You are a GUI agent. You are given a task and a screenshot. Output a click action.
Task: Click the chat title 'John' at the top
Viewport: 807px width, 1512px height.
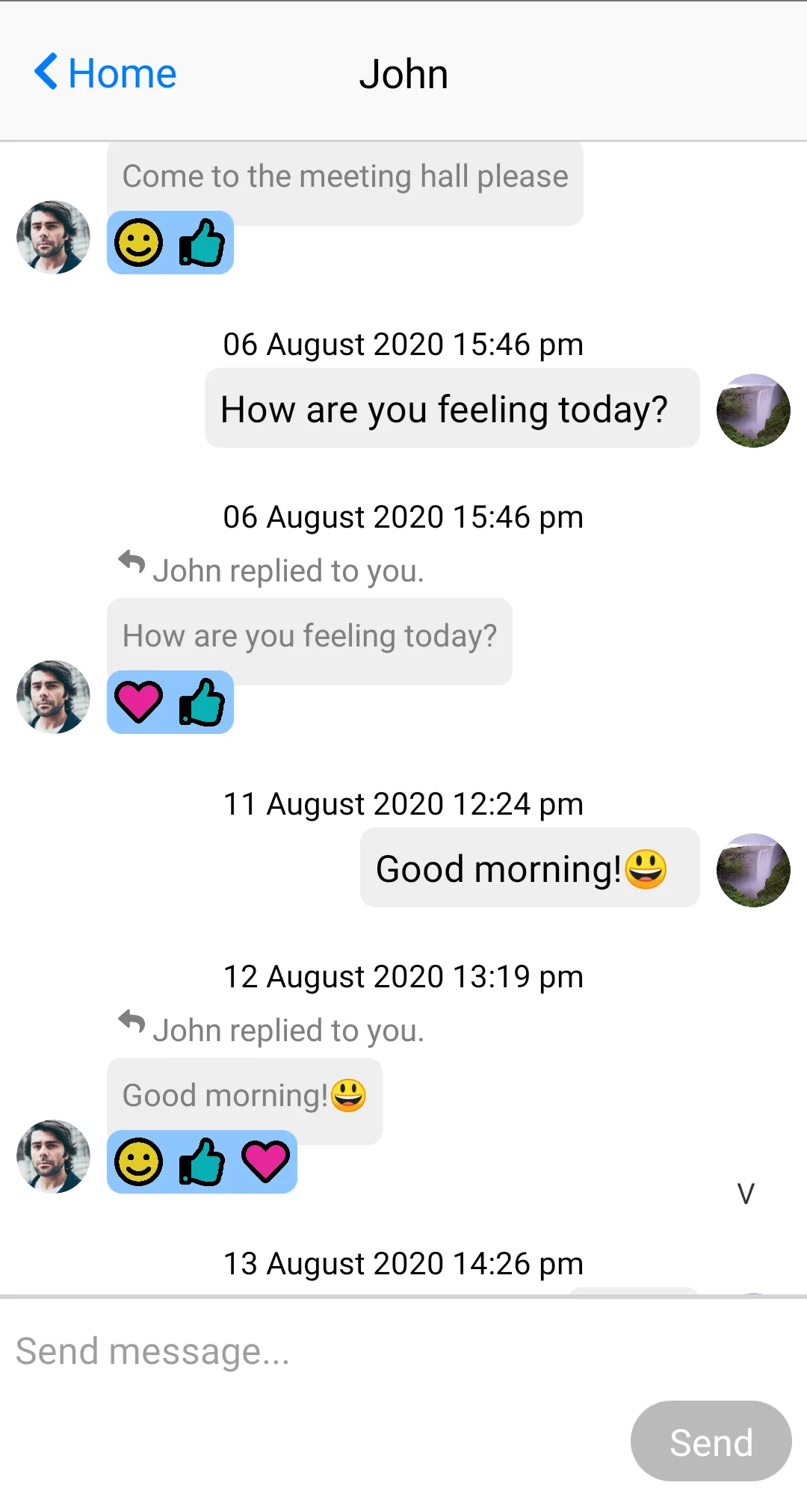coord(404,72)
